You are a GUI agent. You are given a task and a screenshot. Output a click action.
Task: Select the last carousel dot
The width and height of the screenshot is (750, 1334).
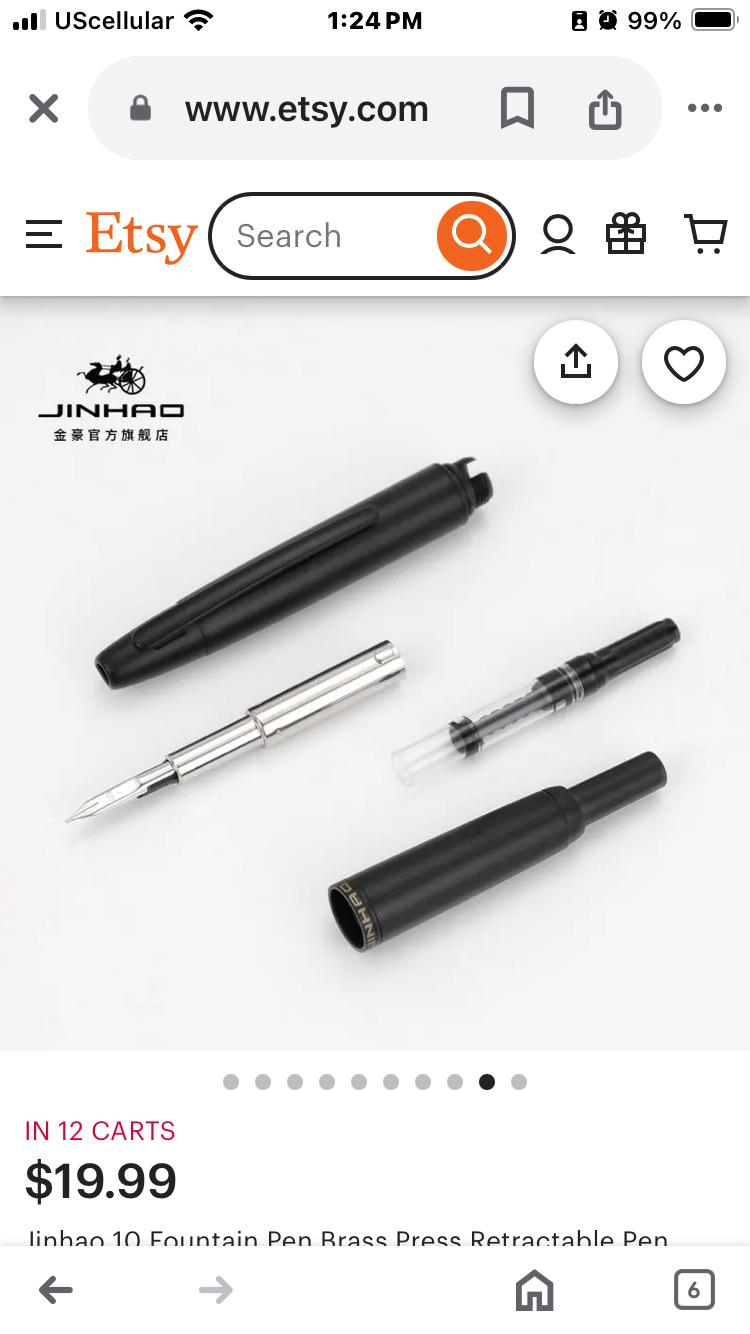coord(519,1082)
